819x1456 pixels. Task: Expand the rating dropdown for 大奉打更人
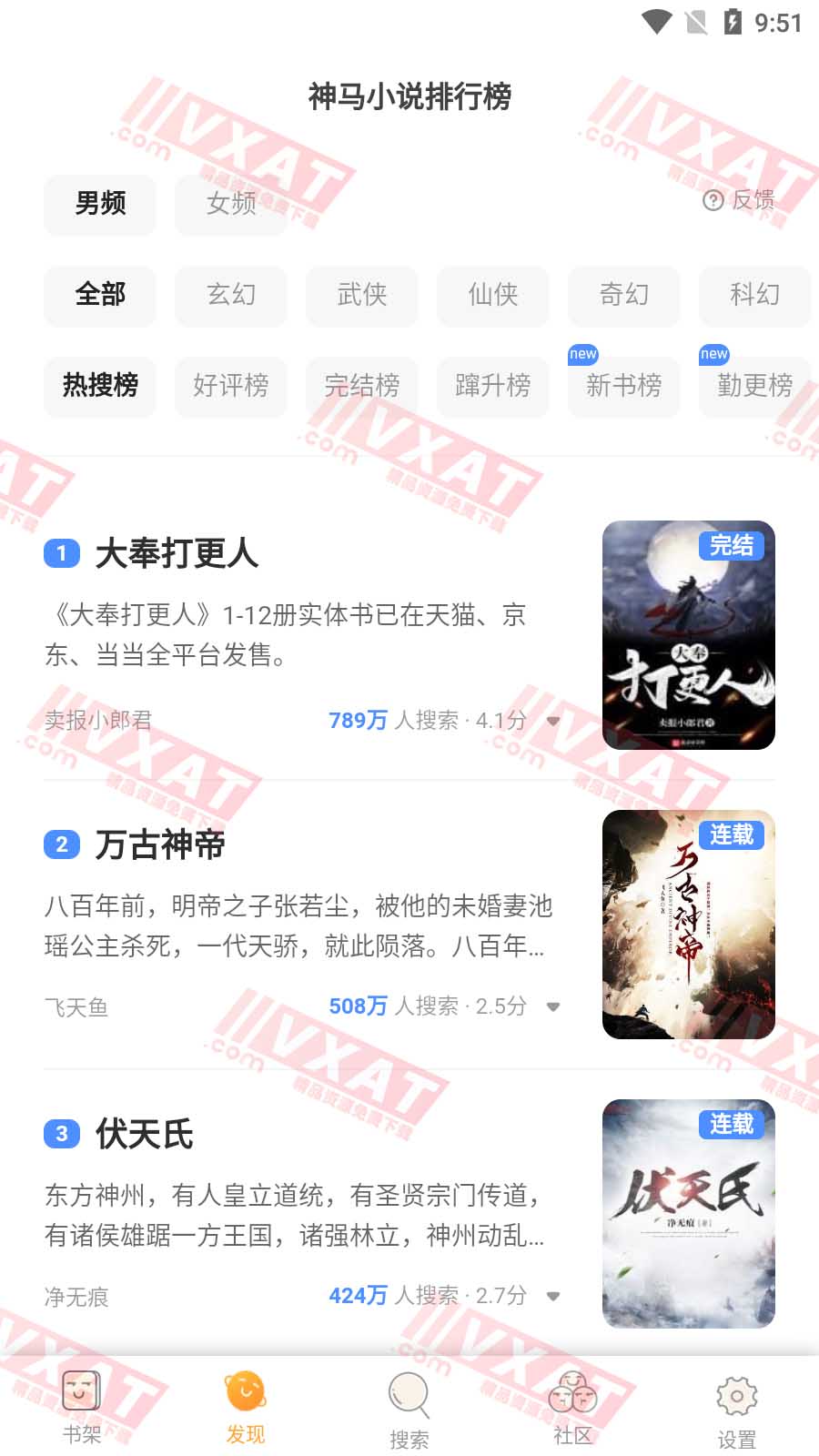pyautogui.click(x=554, y=720)
